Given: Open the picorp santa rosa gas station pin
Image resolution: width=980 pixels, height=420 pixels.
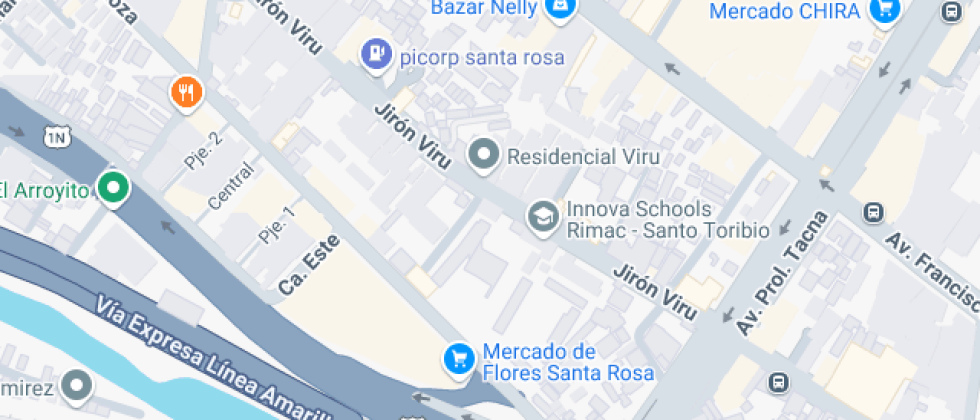Looking at the screenshot, I should click(x=376, y=53).
